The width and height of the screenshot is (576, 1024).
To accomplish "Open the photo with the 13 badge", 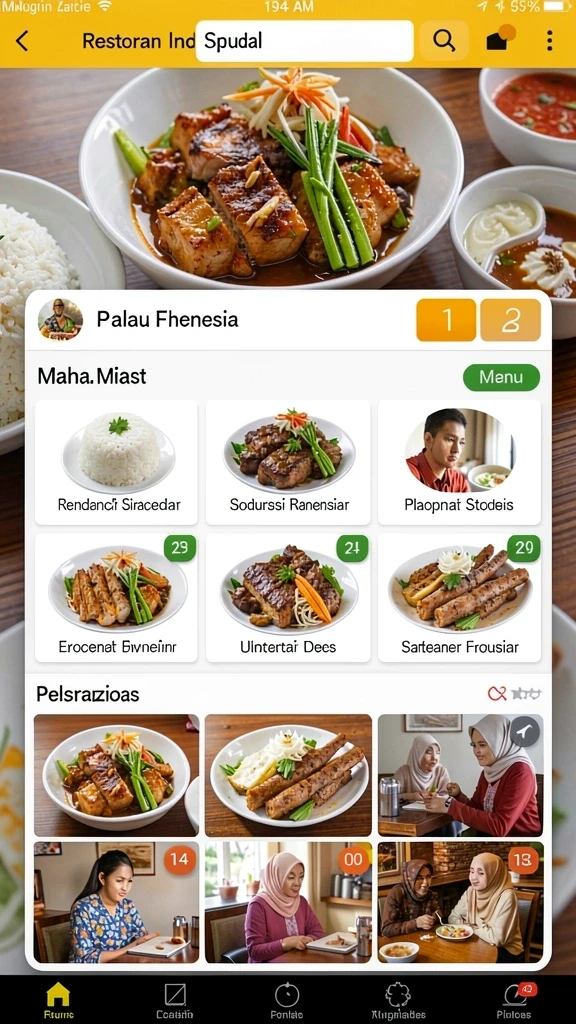I will (x=460, y=902).
